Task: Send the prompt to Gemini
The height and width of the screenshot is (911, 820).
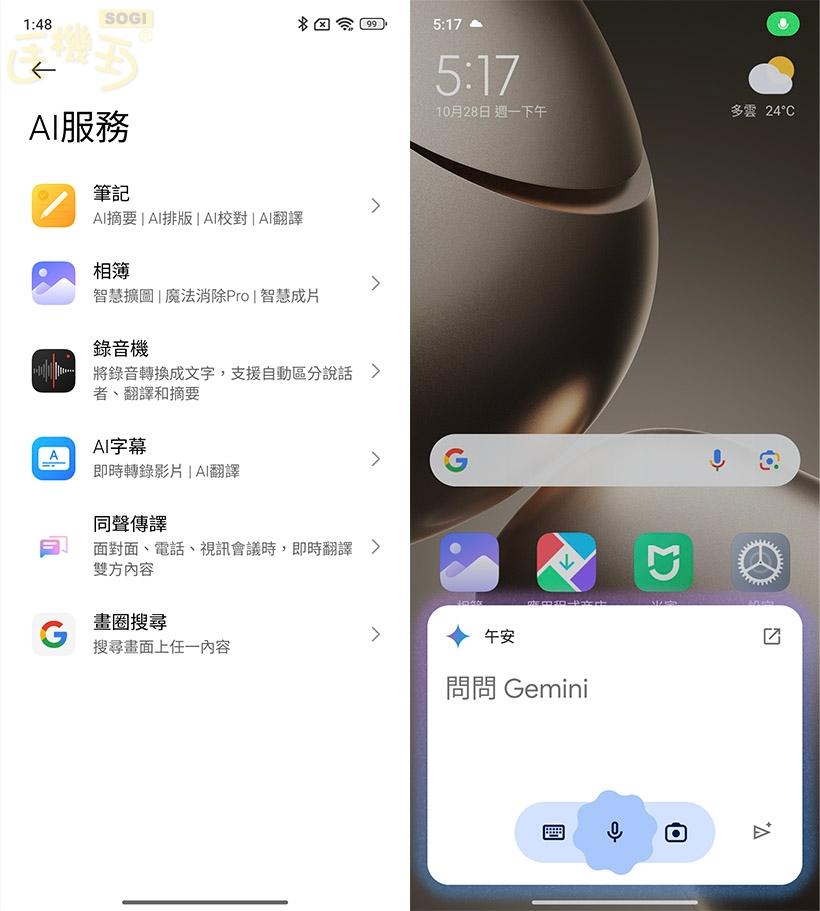Action: pos(762,832)
